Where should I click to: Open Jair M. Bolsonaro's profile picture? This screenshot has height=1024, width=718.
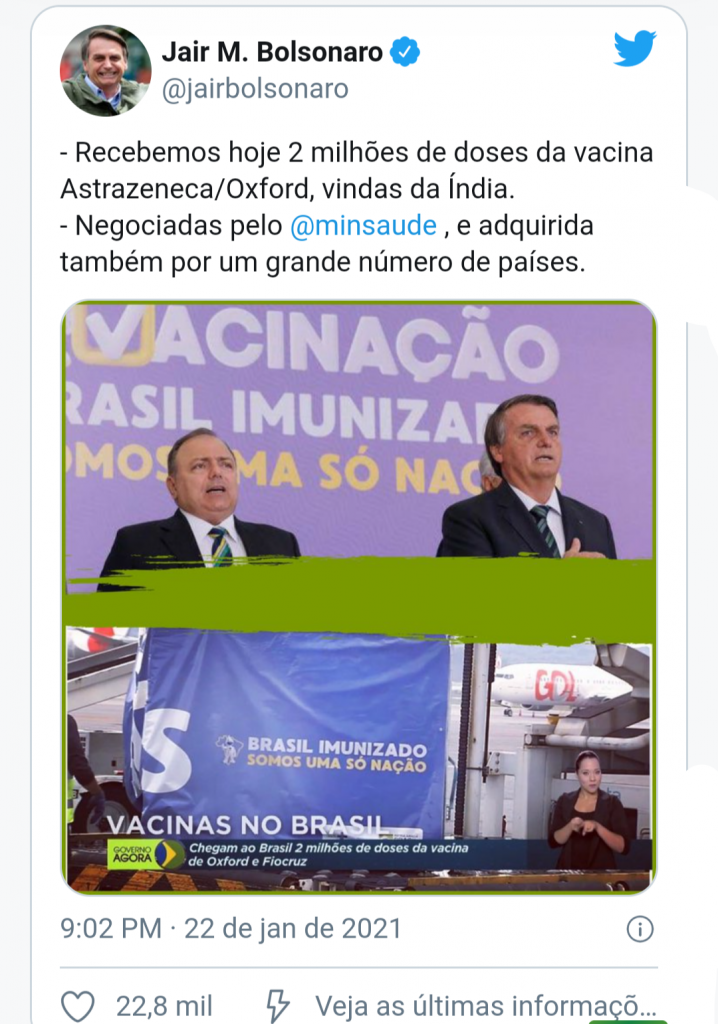[x=106, y=70]
